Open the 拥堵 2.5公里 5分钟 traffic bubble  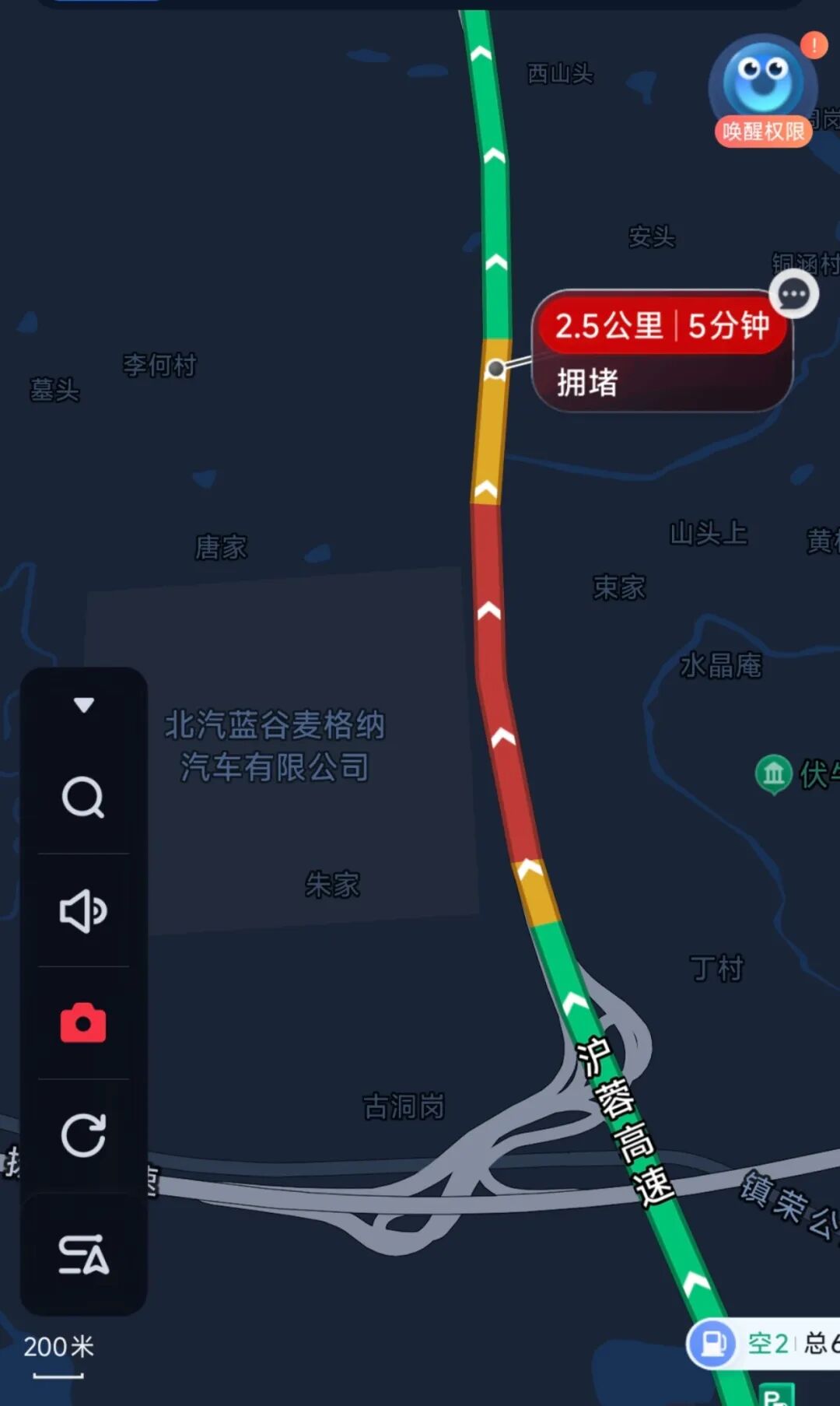[661, 352]
